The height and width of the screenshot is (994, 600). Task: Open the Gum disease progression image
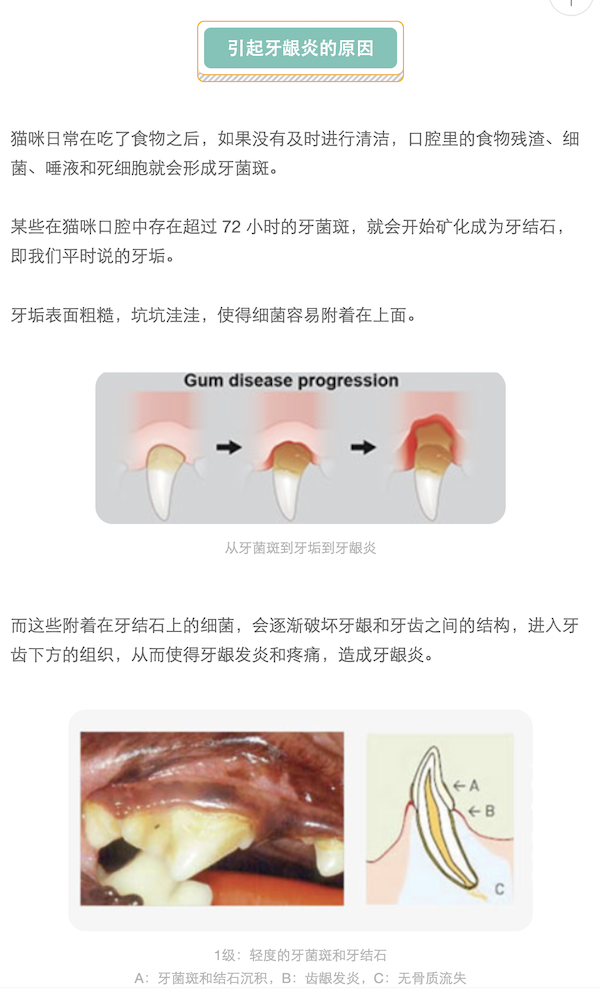[300, 447]
